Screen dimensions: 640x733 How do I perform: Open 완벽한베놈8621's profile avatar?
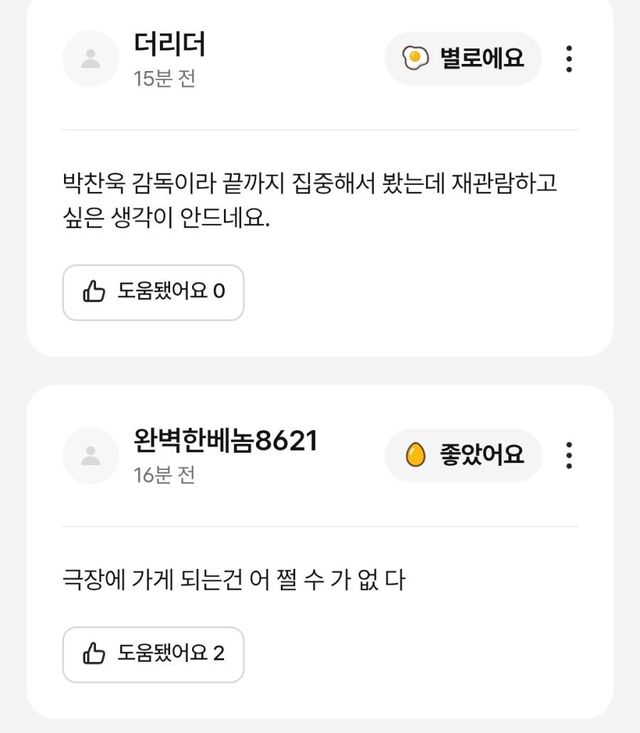click(x=91, y=456)
